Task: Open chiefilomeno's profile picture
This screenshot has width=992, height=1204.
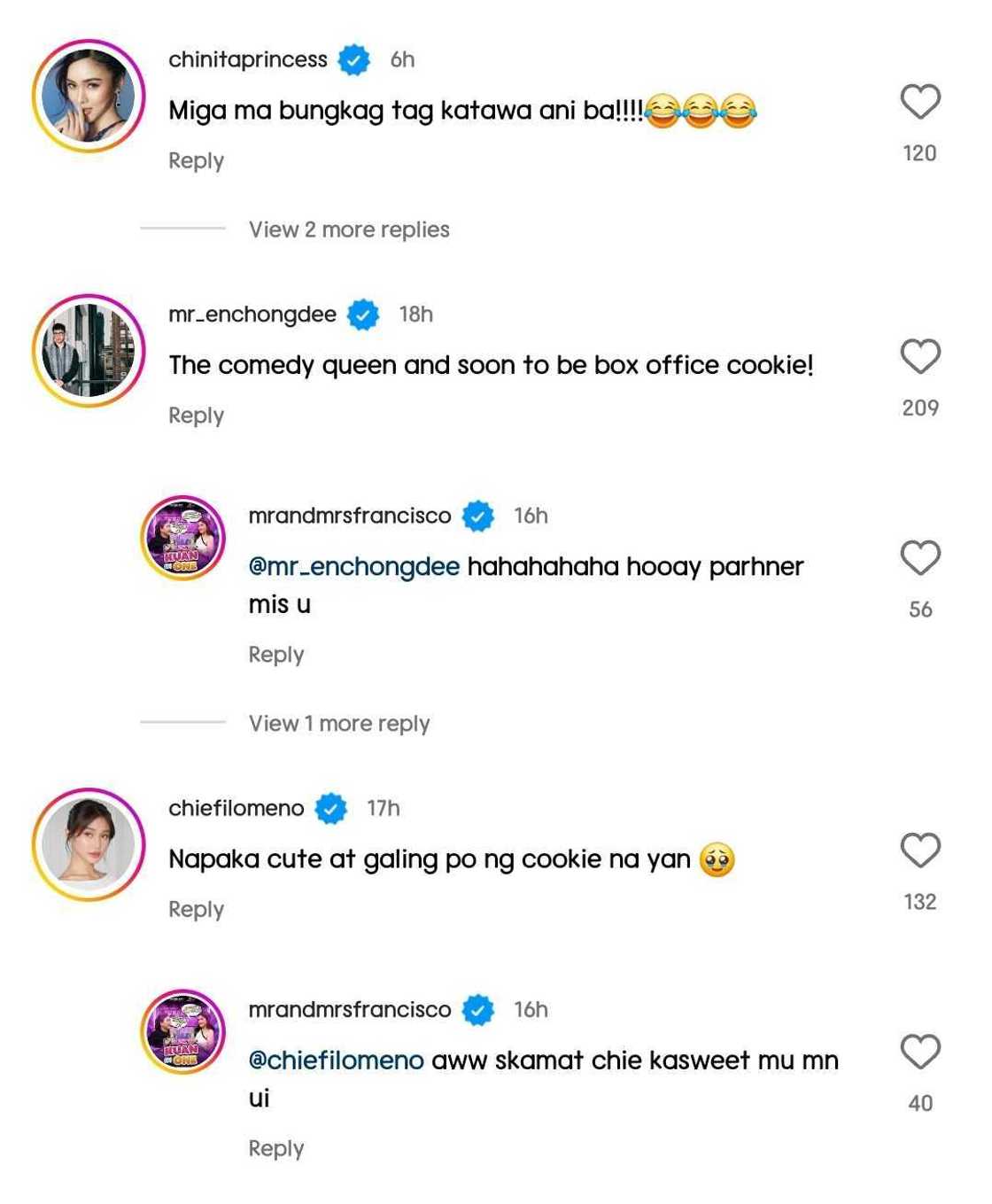Action: point(89,844)
